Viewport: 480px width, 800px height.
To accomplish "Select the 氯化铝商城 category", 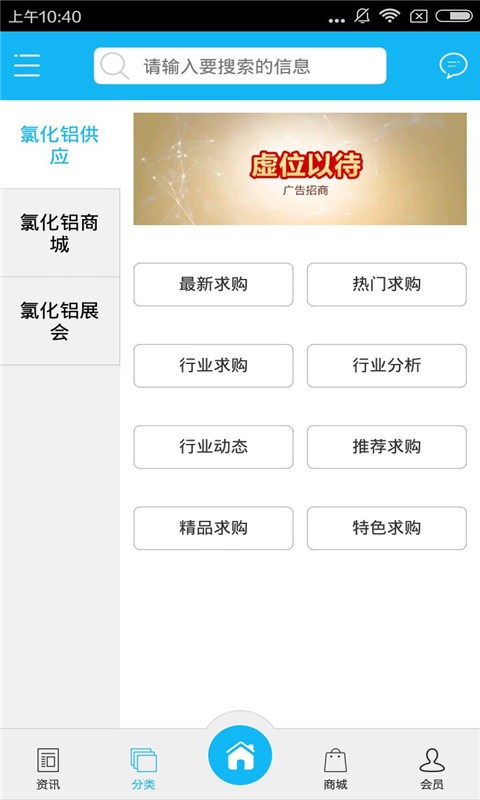I will [x=60, y=233].
